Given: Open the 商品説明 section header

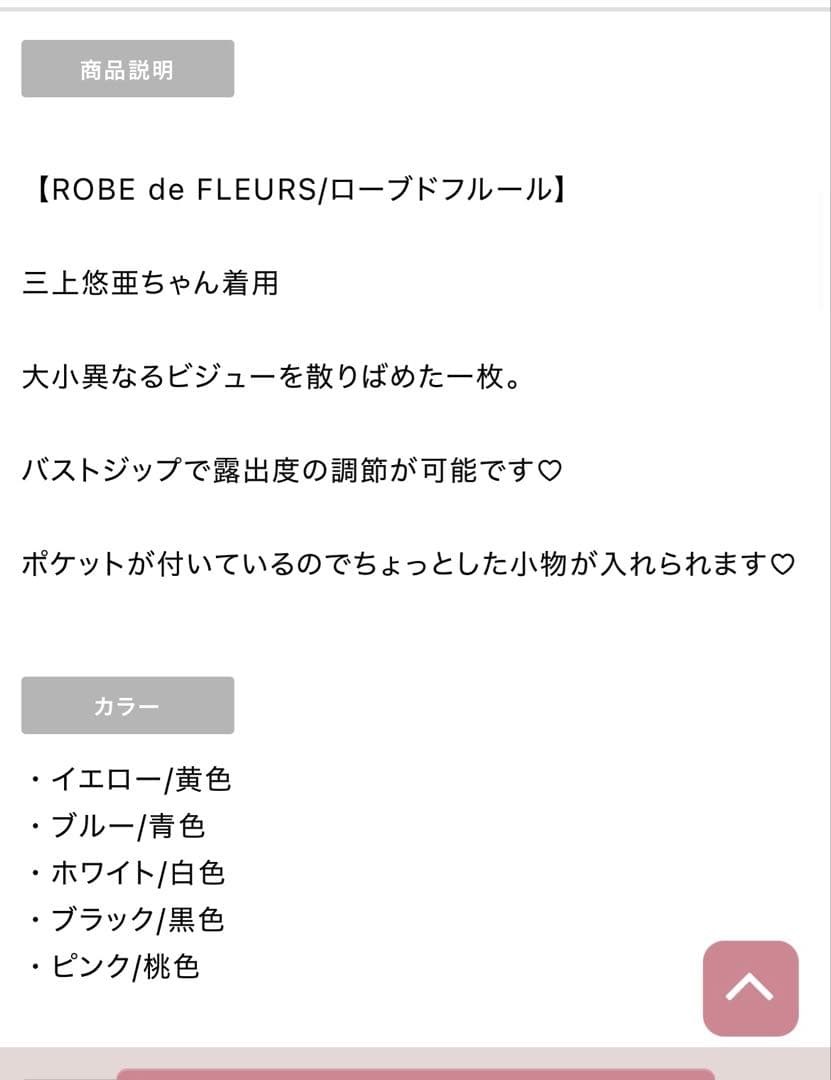Looking at the screenshot, I should [127, 68].
